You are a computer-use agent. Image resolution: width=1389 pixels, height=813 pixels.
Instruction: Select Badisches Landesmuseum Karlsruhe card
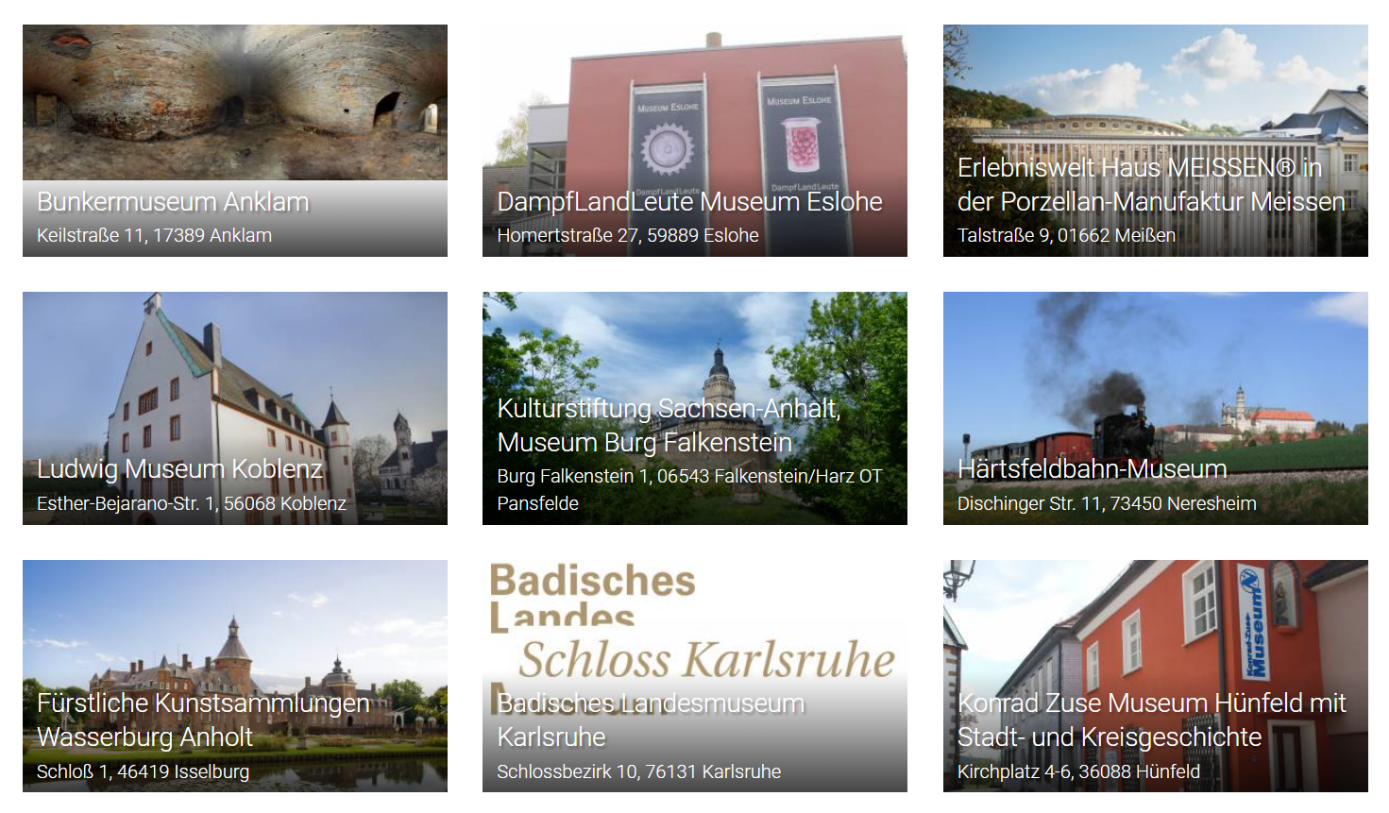coord(695,676)
